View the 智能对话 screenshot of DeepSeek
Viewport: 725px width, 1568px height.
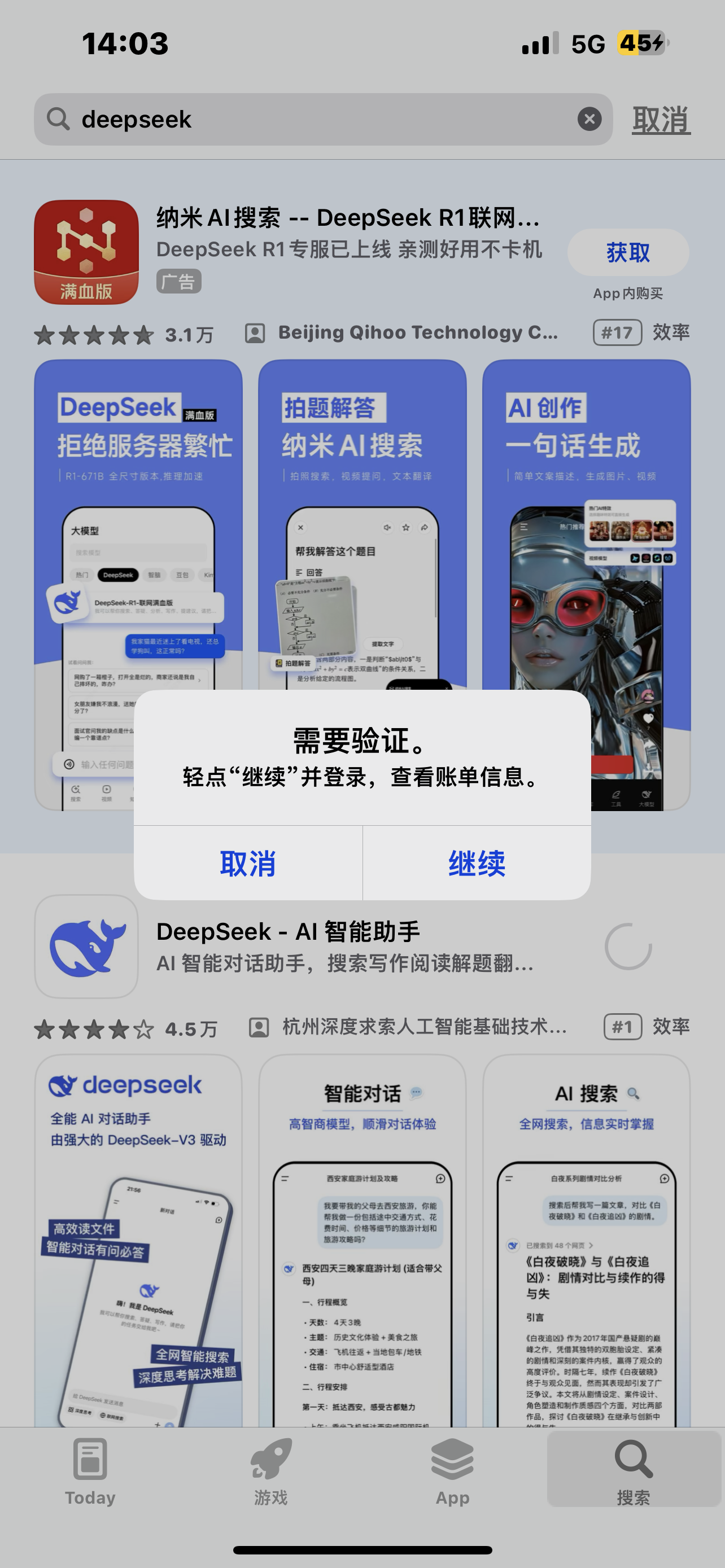(x=362, y=1242)
